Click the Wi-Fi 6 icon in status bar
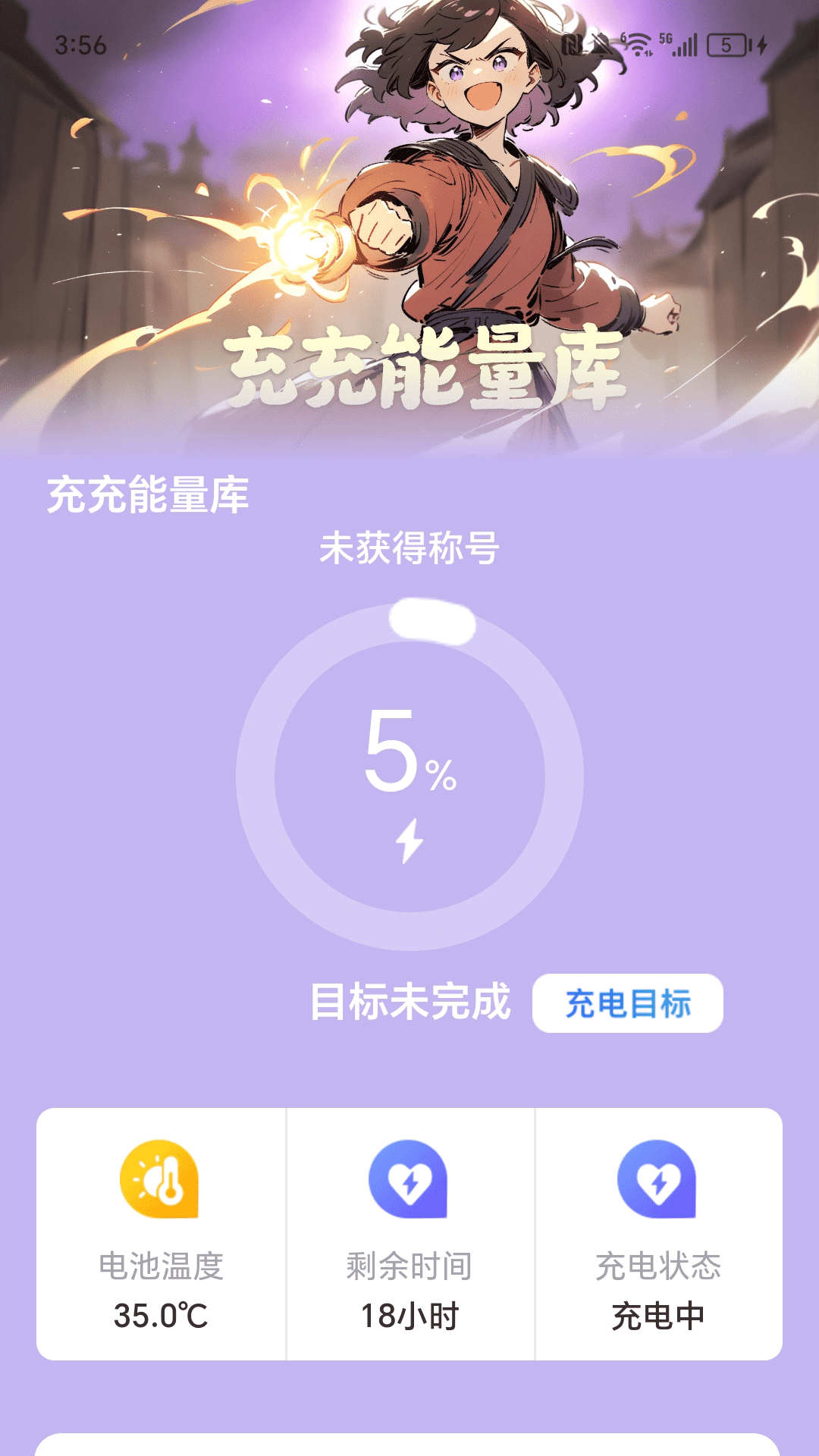The width and height of the screenshot is (819, 1456). tap(637, 44)
